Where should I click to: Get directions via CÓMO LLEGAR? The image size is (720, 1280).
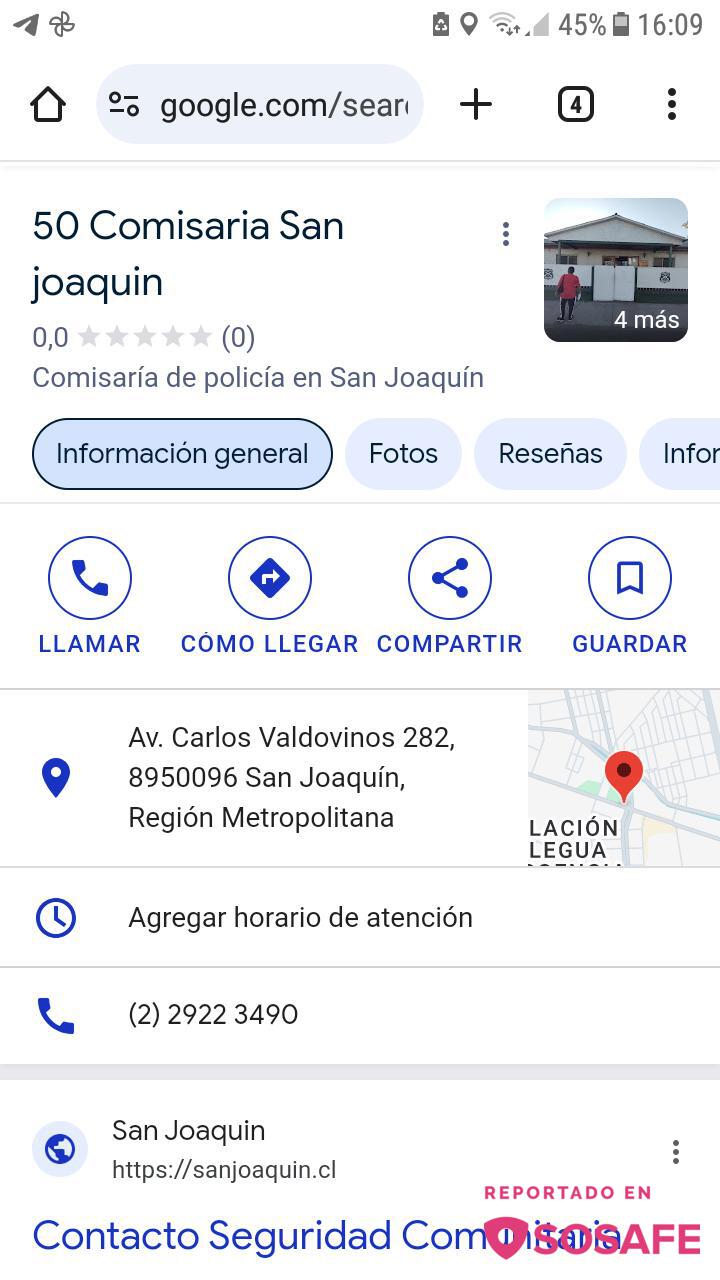[x=270, y=597]
